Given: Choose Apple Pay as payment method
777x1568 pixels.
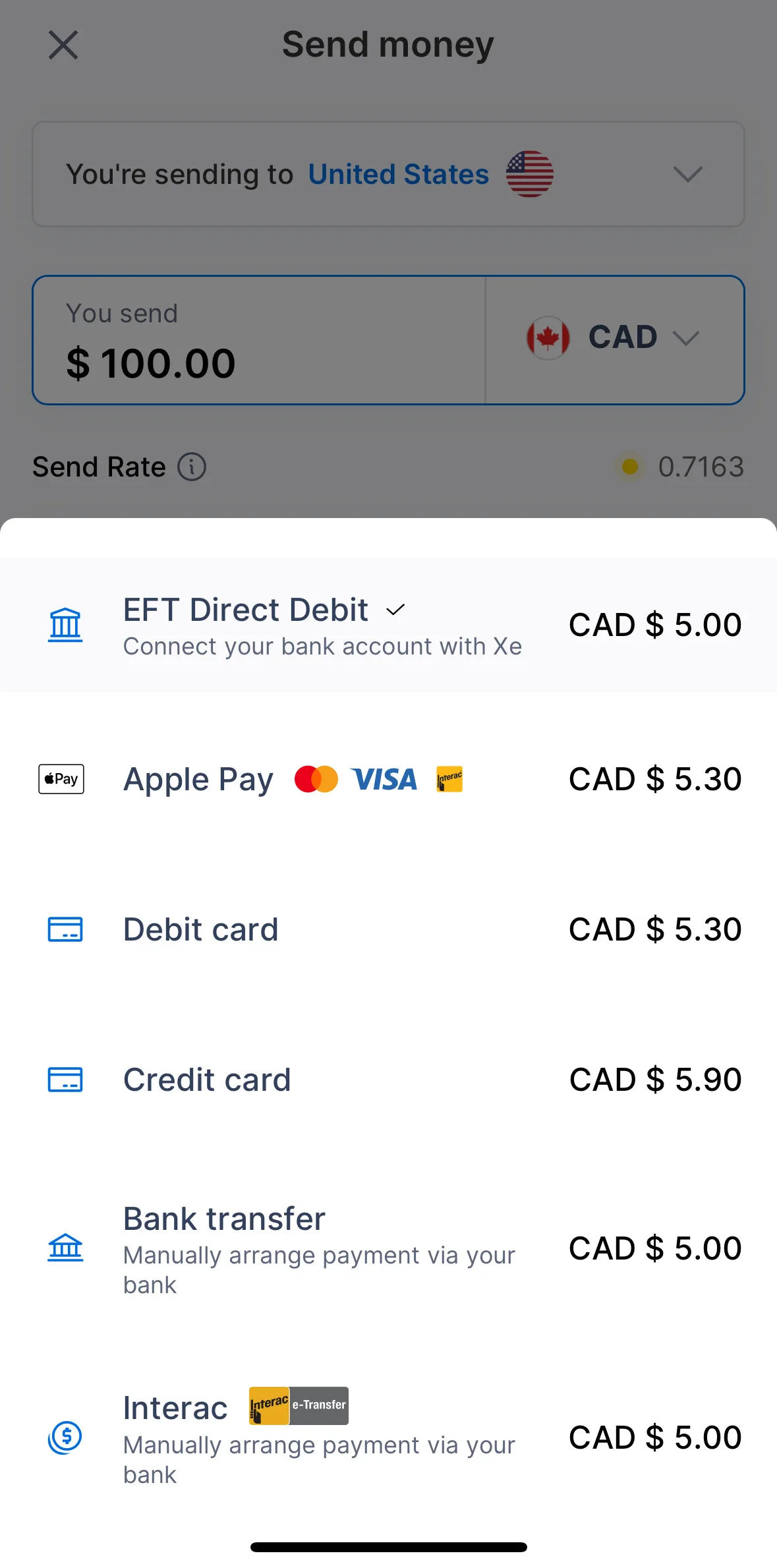Looking at the screenshot, I should pos(388,779).
